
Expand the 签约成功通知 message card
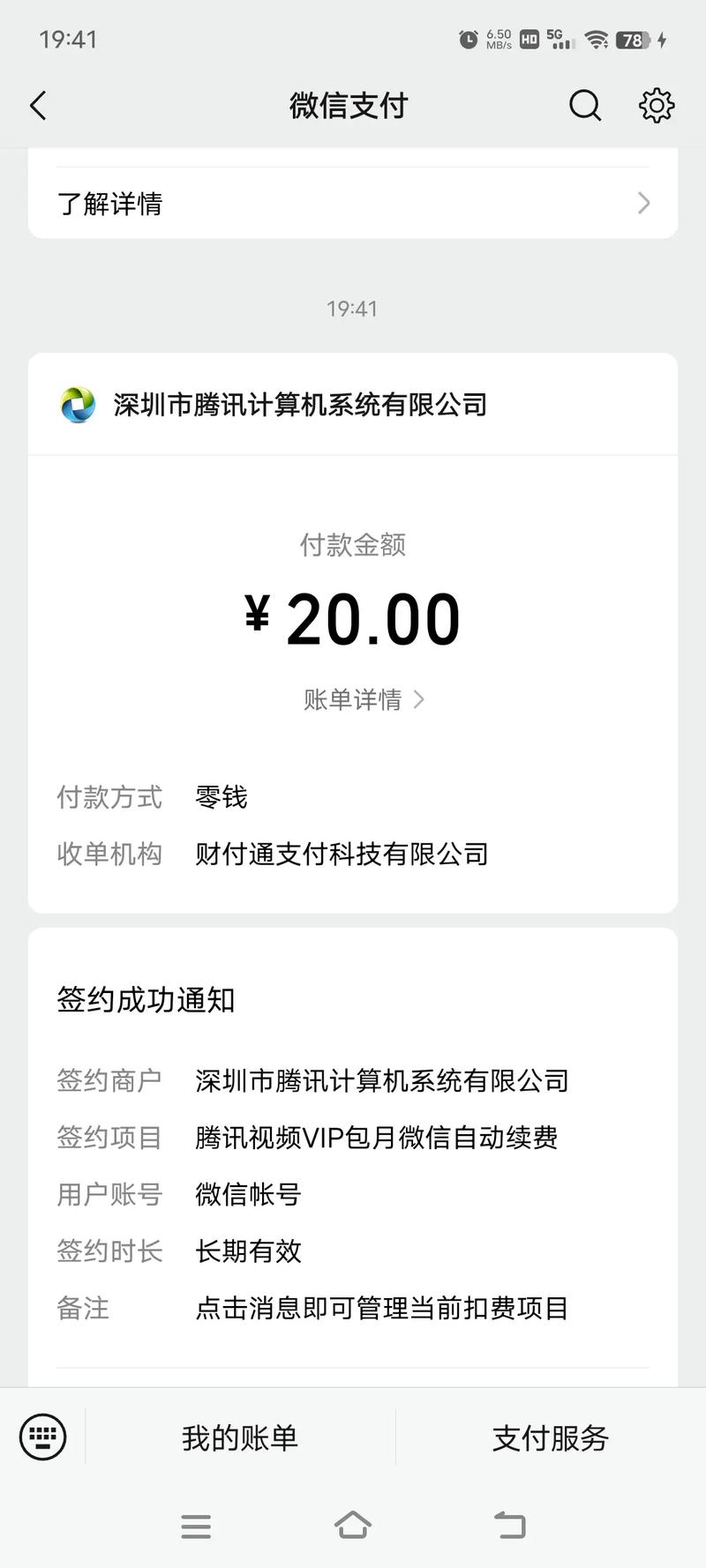pos(147,999)
